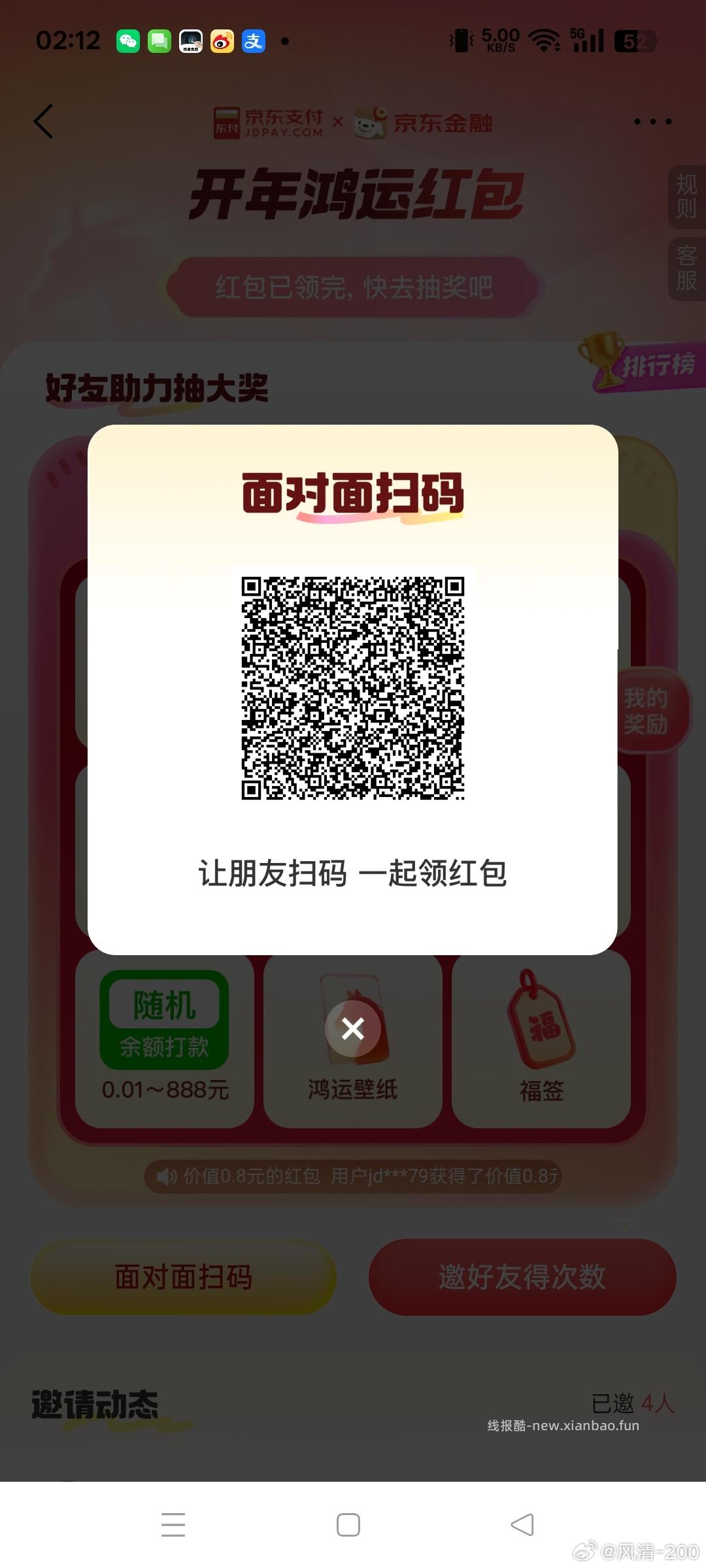The height and width of the screenshot is (1568, 706).
Task: Tap the 红包已领完 banner message
Action: [353, 286]
